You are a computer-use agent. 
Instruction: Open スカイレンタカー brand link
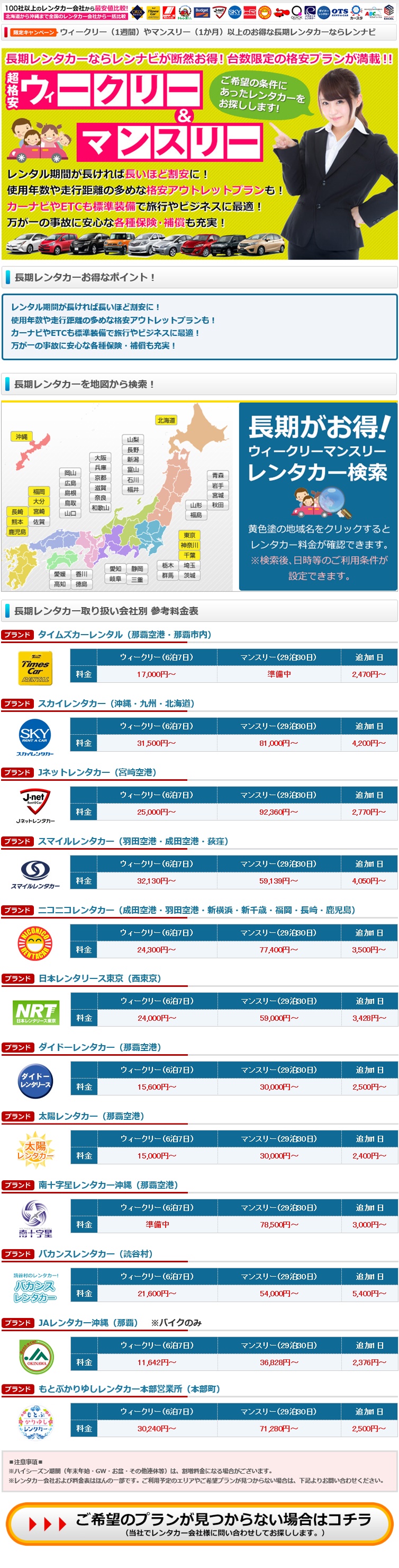[x=115, y=703]
